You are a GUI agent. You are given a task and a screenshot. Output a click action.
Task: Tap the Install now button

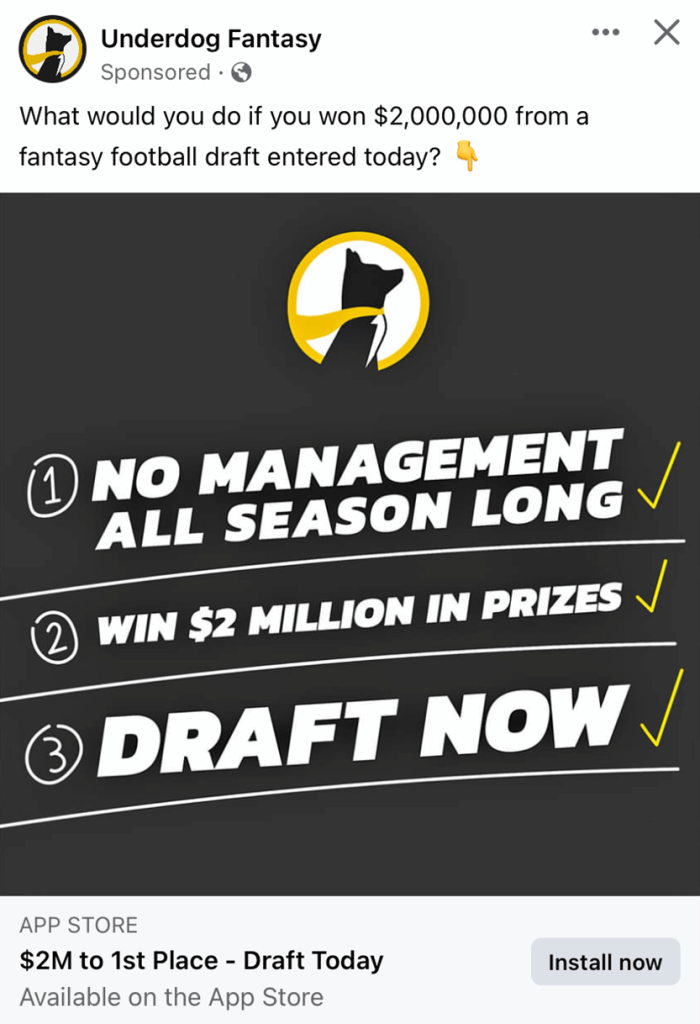click(x=604, y=962)
